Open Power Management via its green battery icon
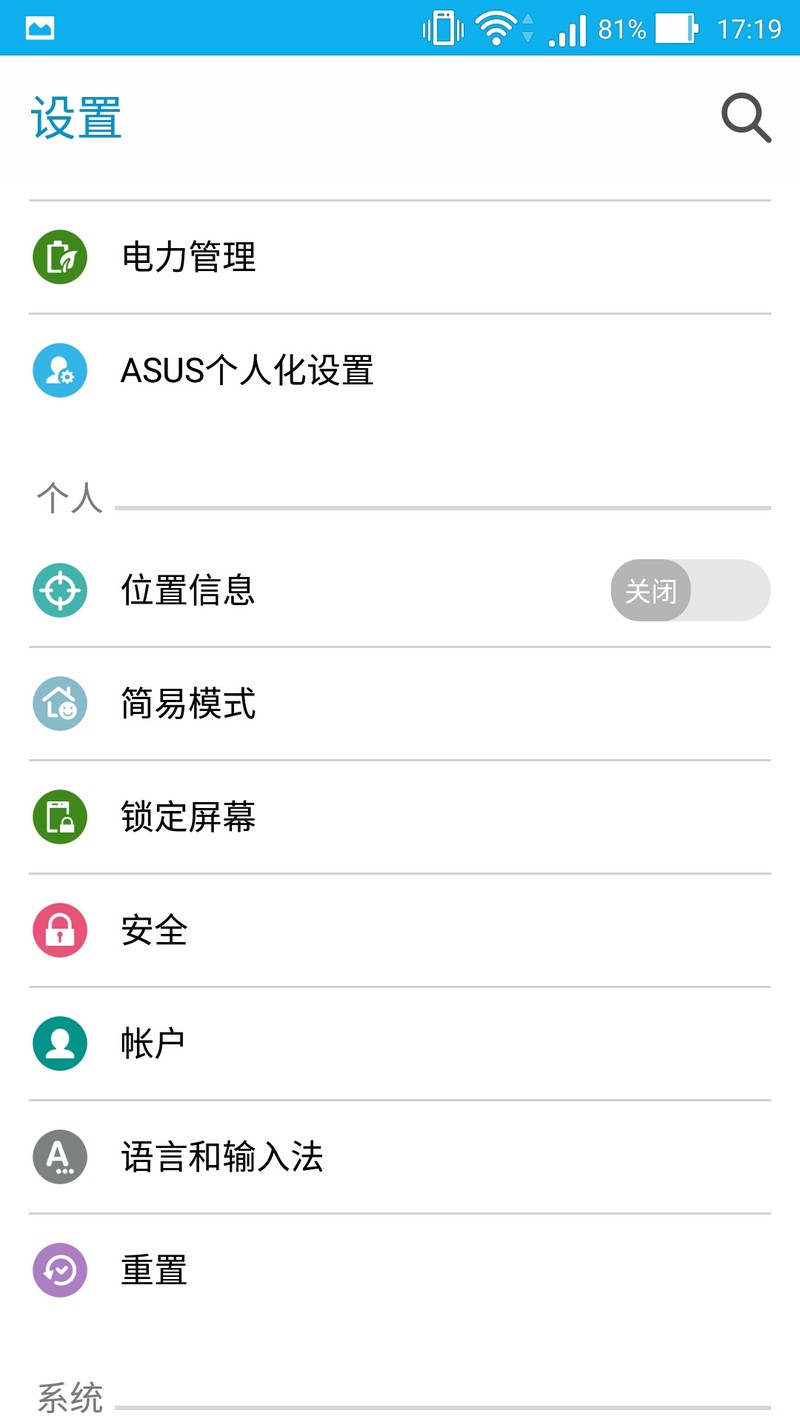This screenshot has height=1422, width=800. (x=59, y=257)
